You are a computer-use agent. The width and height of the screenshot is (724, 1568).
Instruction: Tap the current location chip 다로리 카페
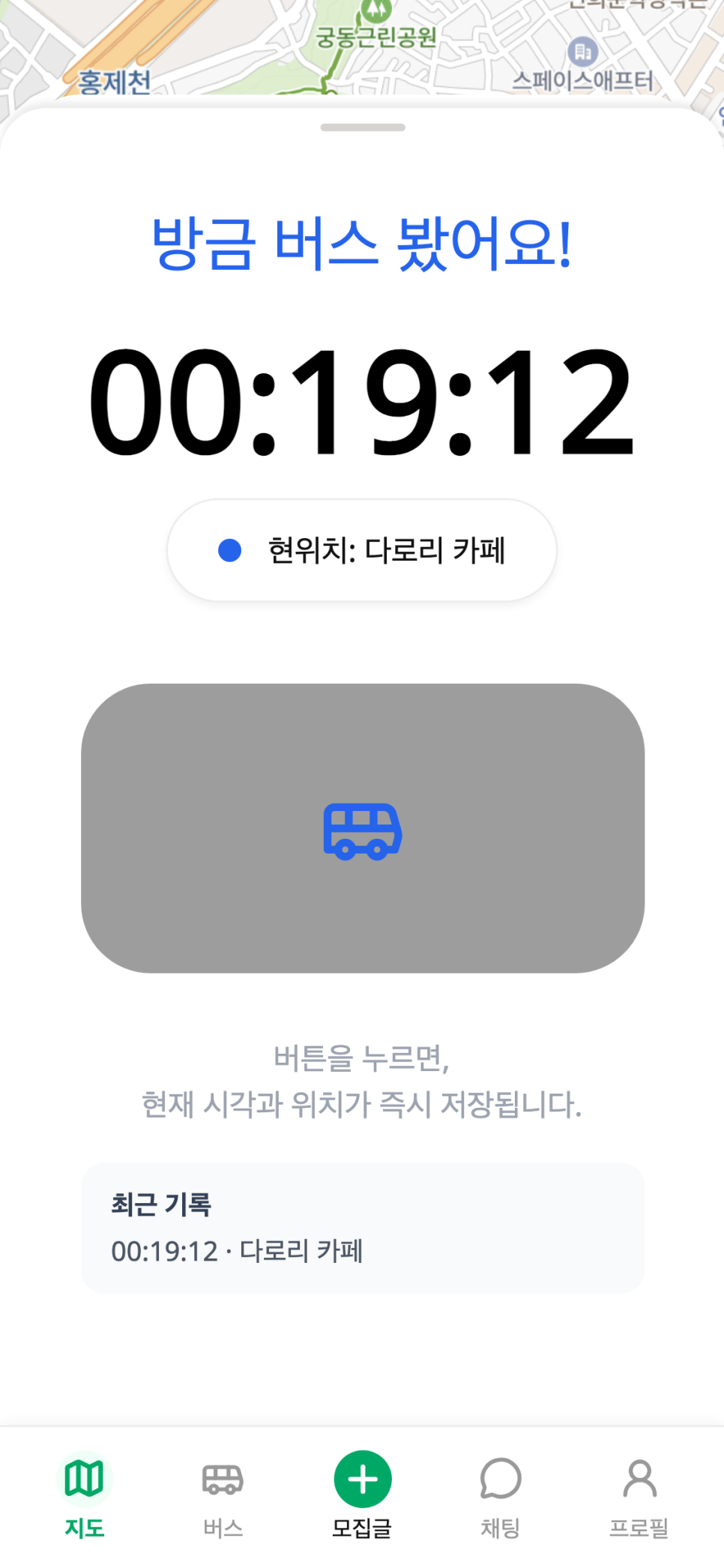pyautogui.click(x=362, y=550)
